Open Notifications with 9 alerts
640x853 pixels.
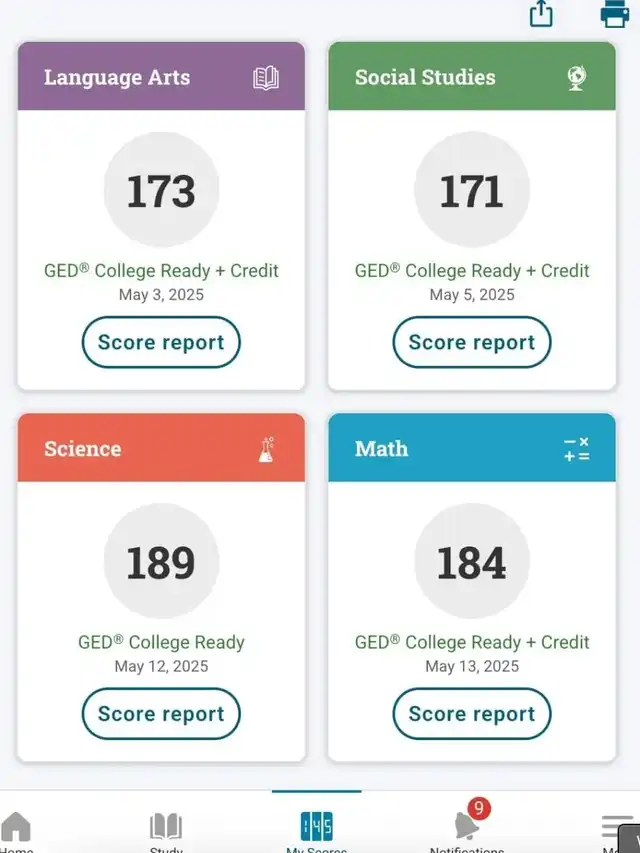pyautogui.click(x=467, y=828)
